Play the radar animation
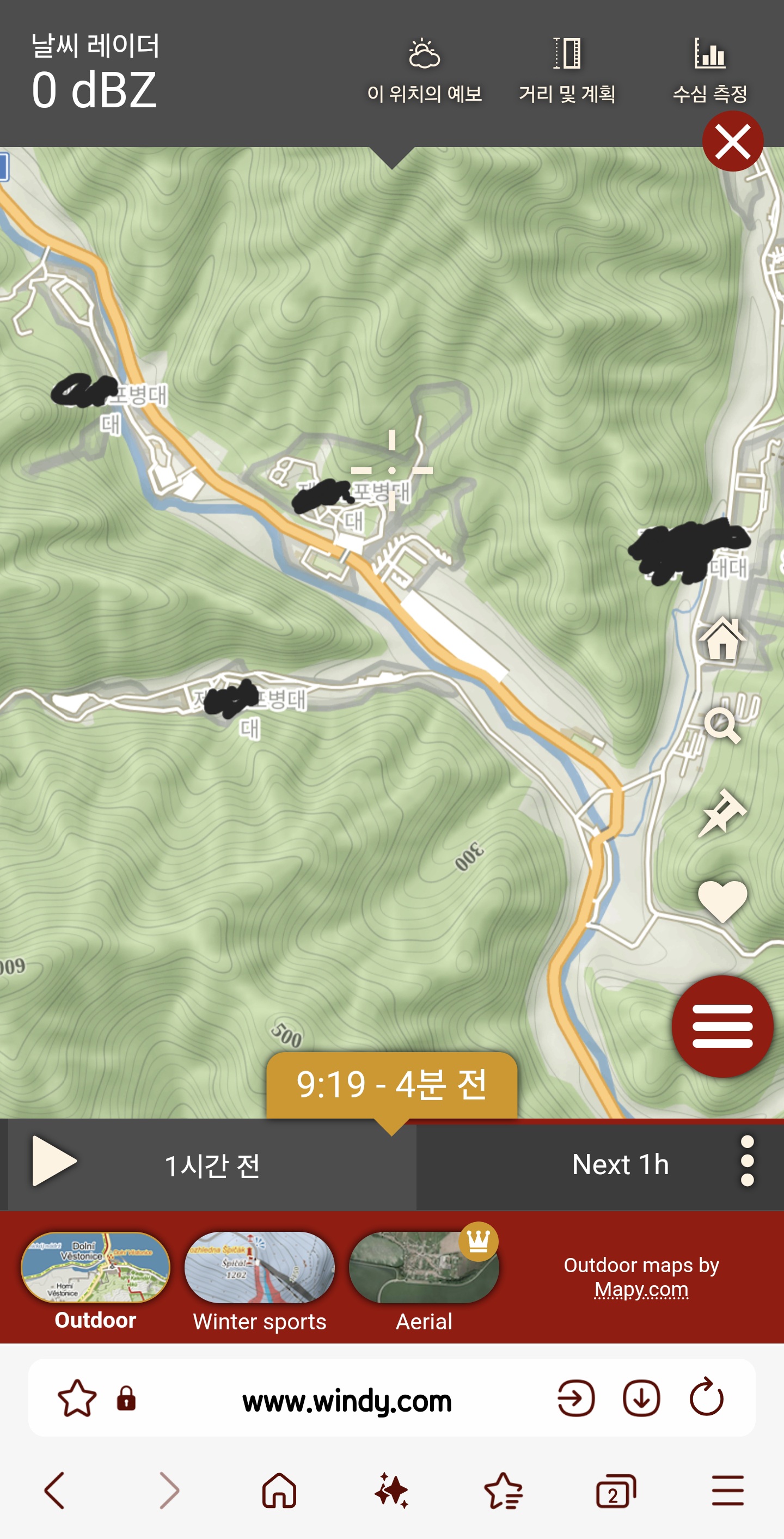Image resolution: width=784 pixels, height=1539 pixels. [54, 1161]
